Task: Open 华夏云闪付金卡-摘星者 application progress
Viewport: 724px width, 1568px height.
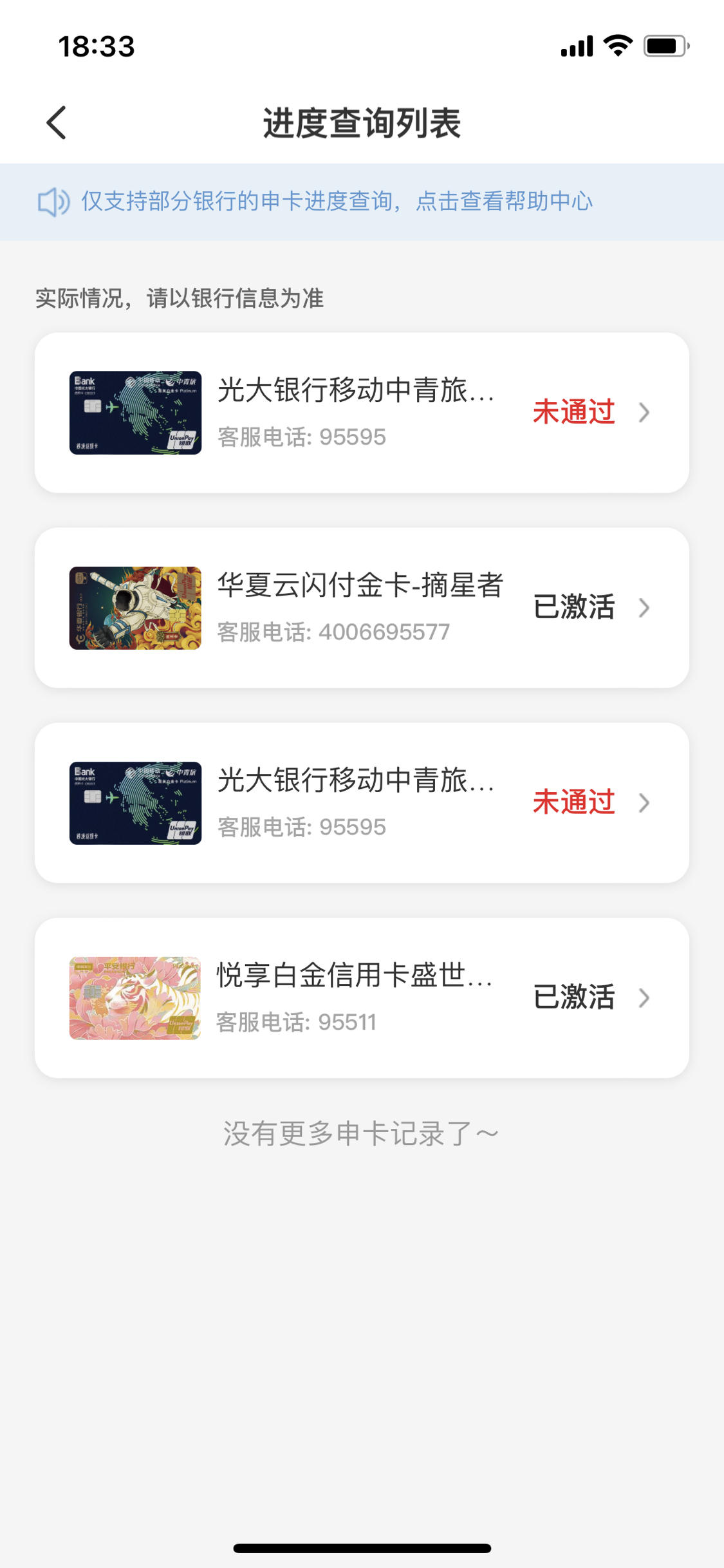Action: click(362, 607)
